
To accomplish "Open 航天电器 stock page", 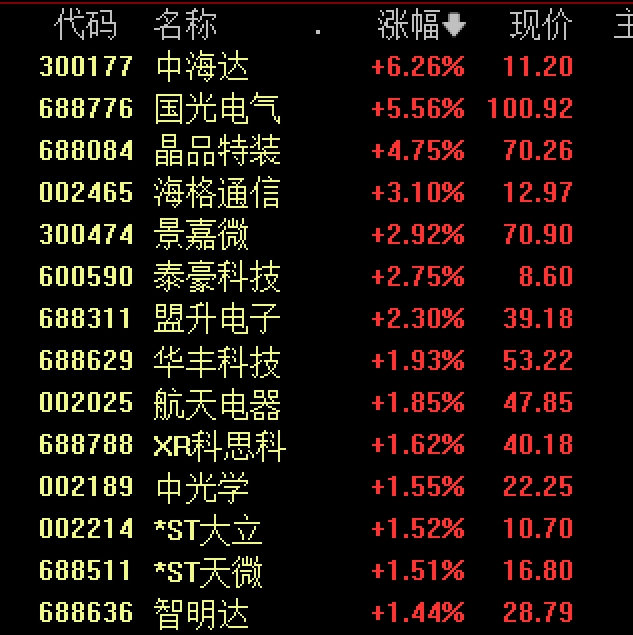I will pyautogui.click(x=218, y=404).
